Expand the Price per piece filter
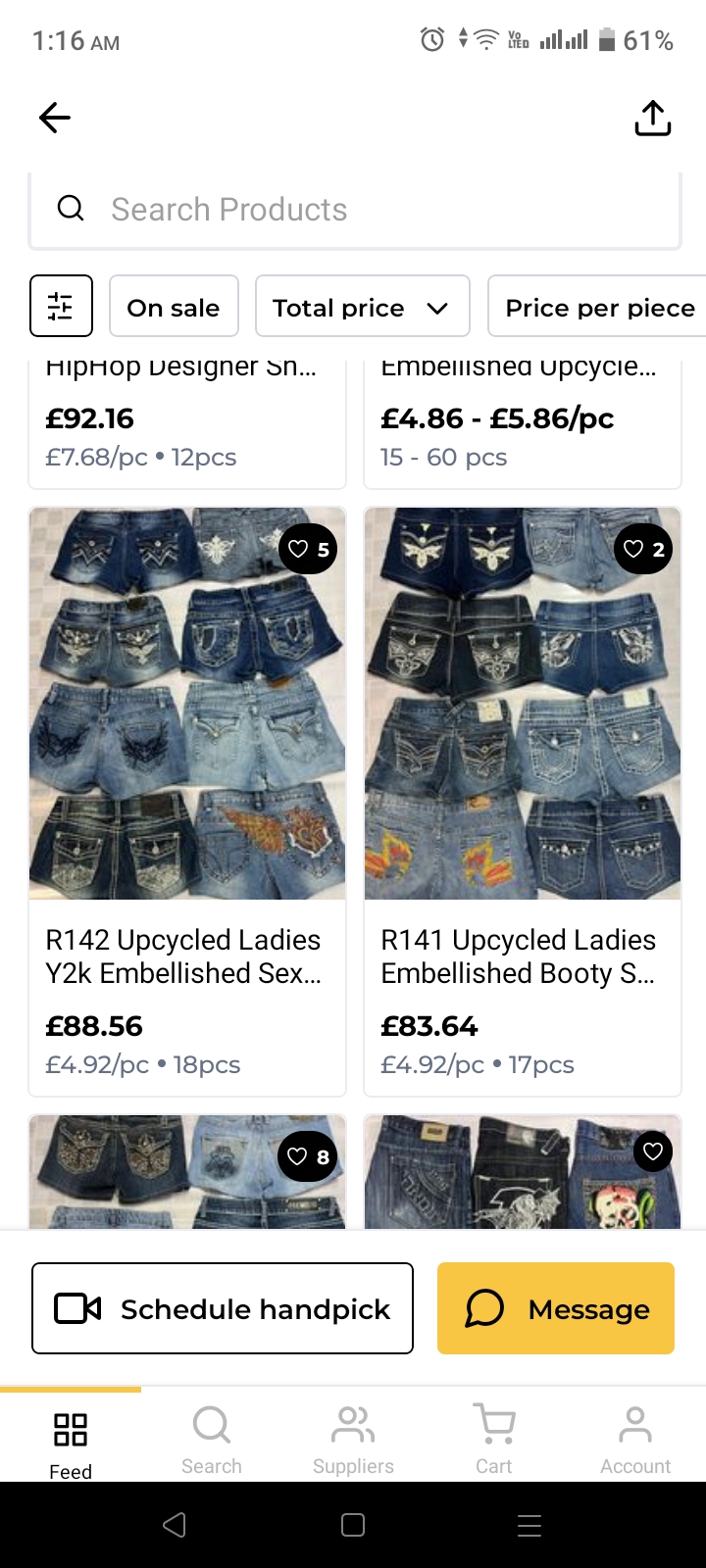This screenshot has width=706, height=1568. tap(600, 308)
